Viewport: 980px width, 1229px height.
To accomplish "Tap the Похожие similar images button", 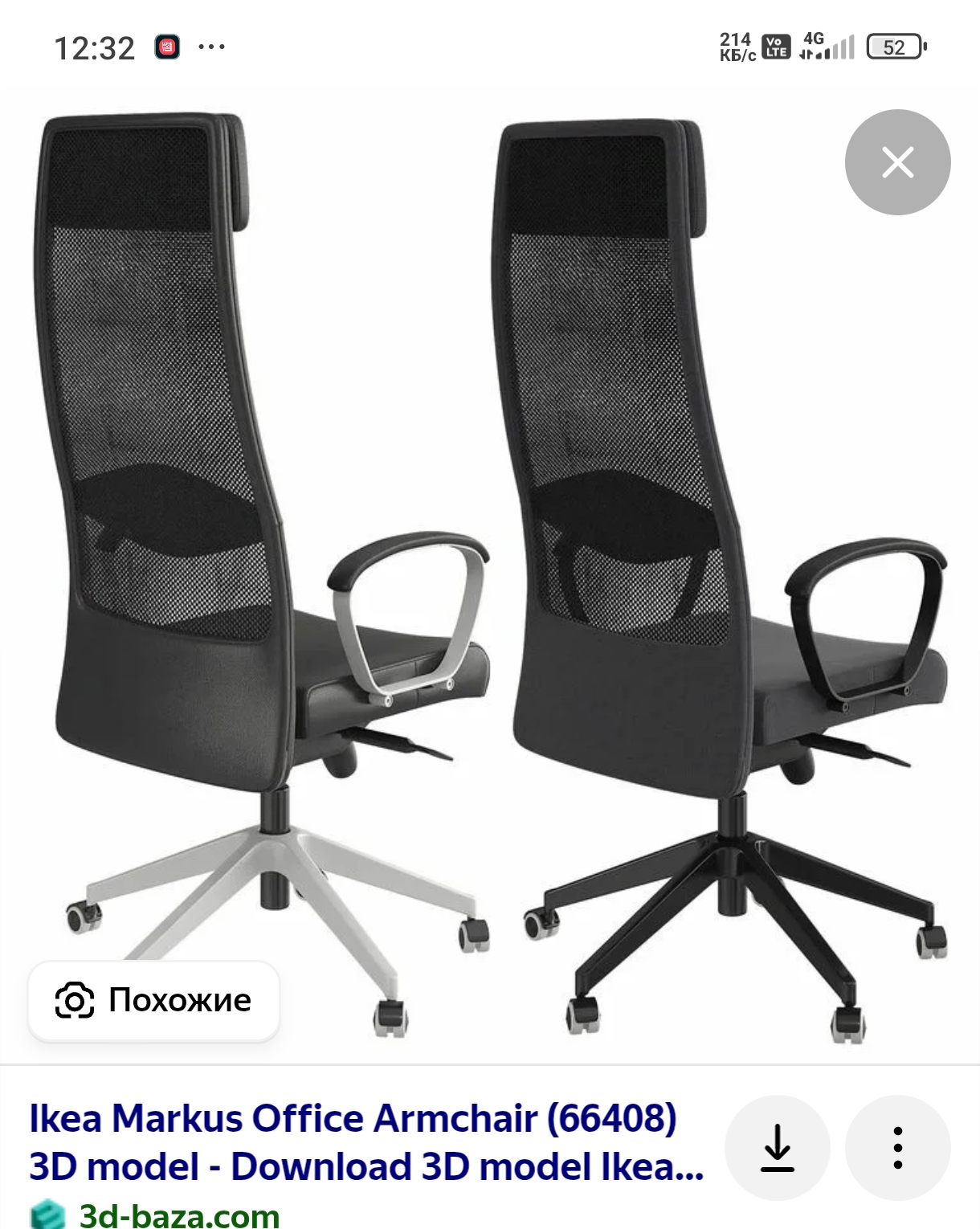I will point(153,1001).
